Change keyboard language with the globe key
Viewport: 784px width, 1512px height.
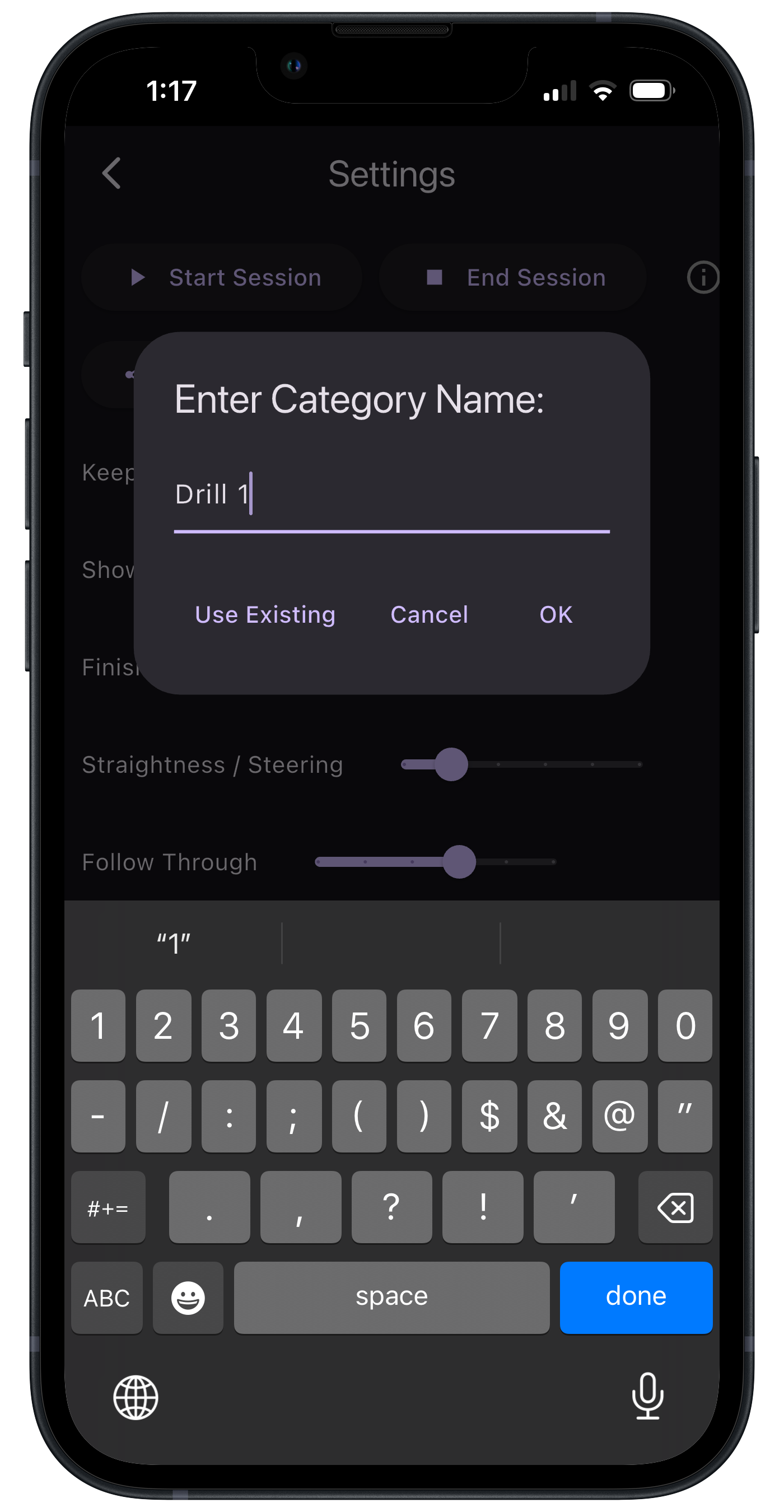(x=136, y=1398)
